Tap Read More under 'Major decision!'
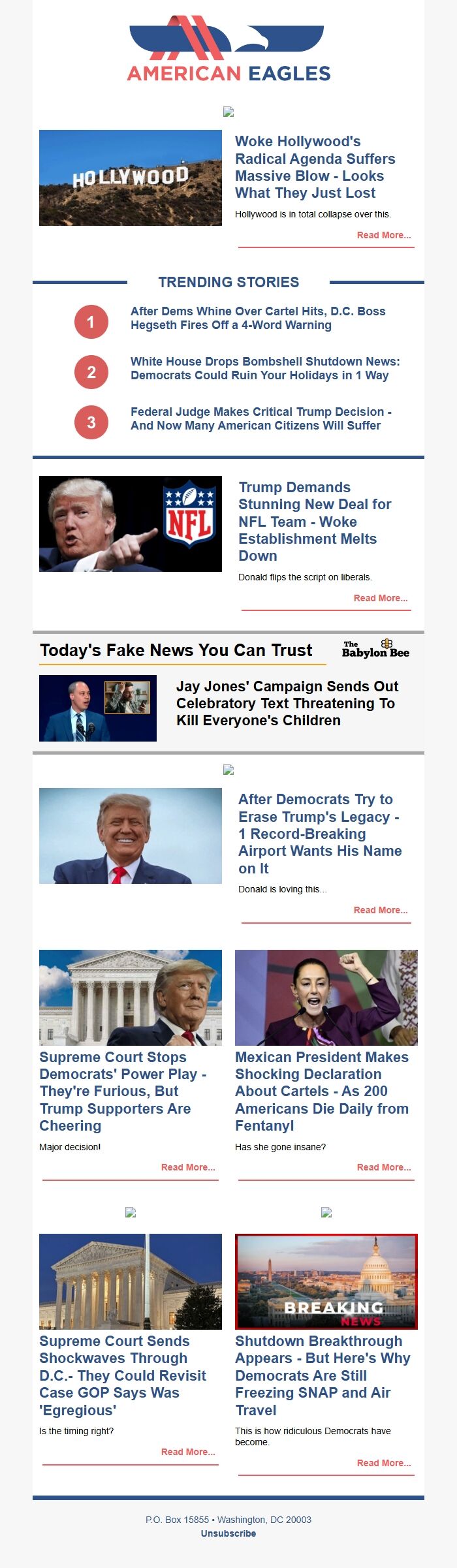This screenshot has height=1568, width=457. pos(188,1167)
